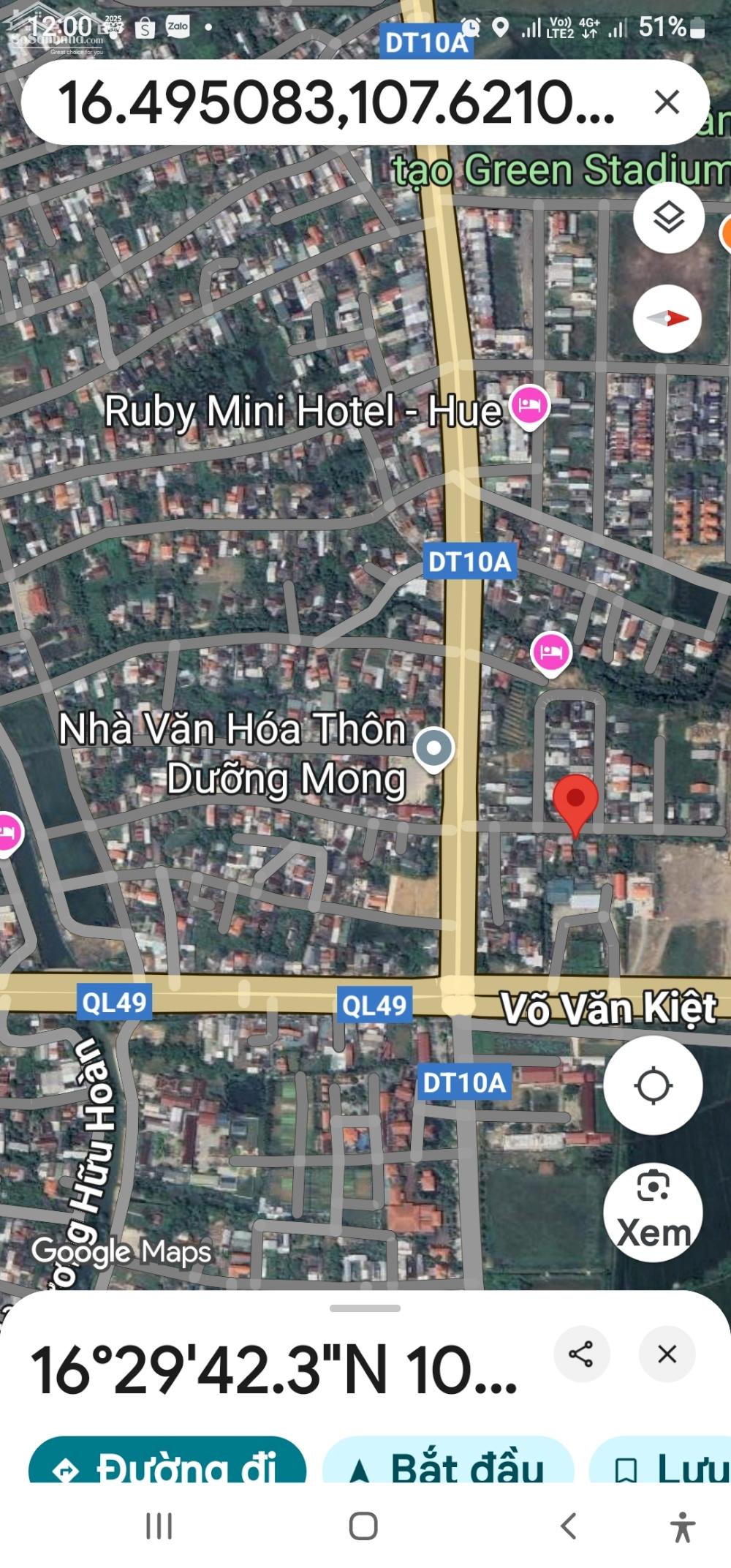Select Nhà Văn Hóa Thôn Dưỡng Mong marker
This screenshot has height=1568, width=731.
click(434, 749)
